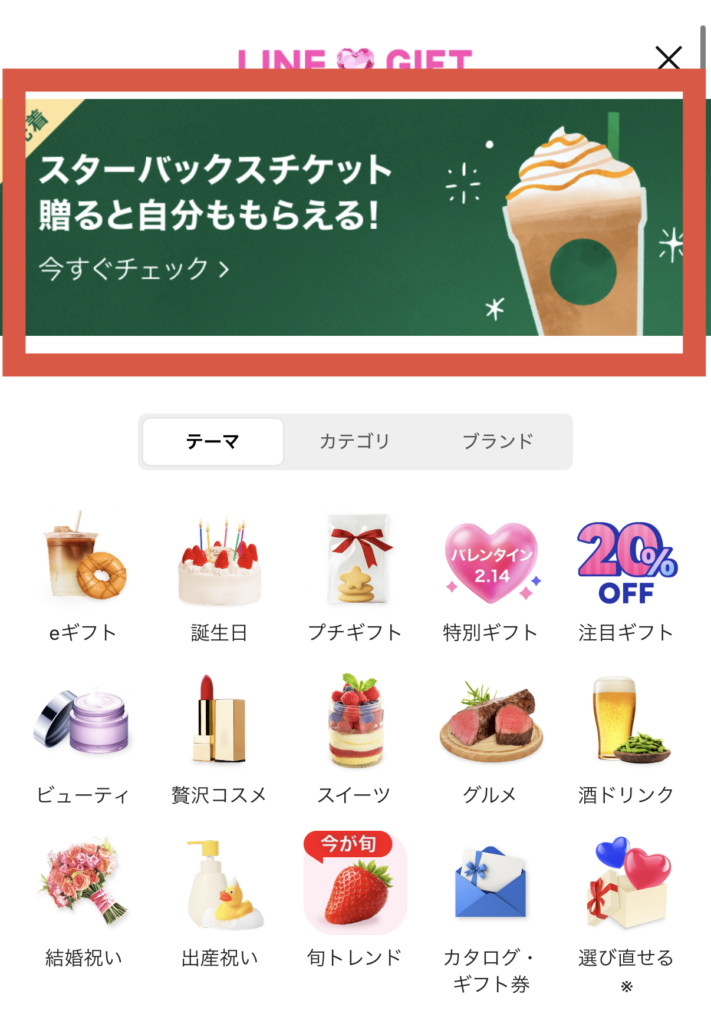Open the Starbucks ticket banner
The height and width of the screenshot is (1024, 711).
click(x=355, y=218)
